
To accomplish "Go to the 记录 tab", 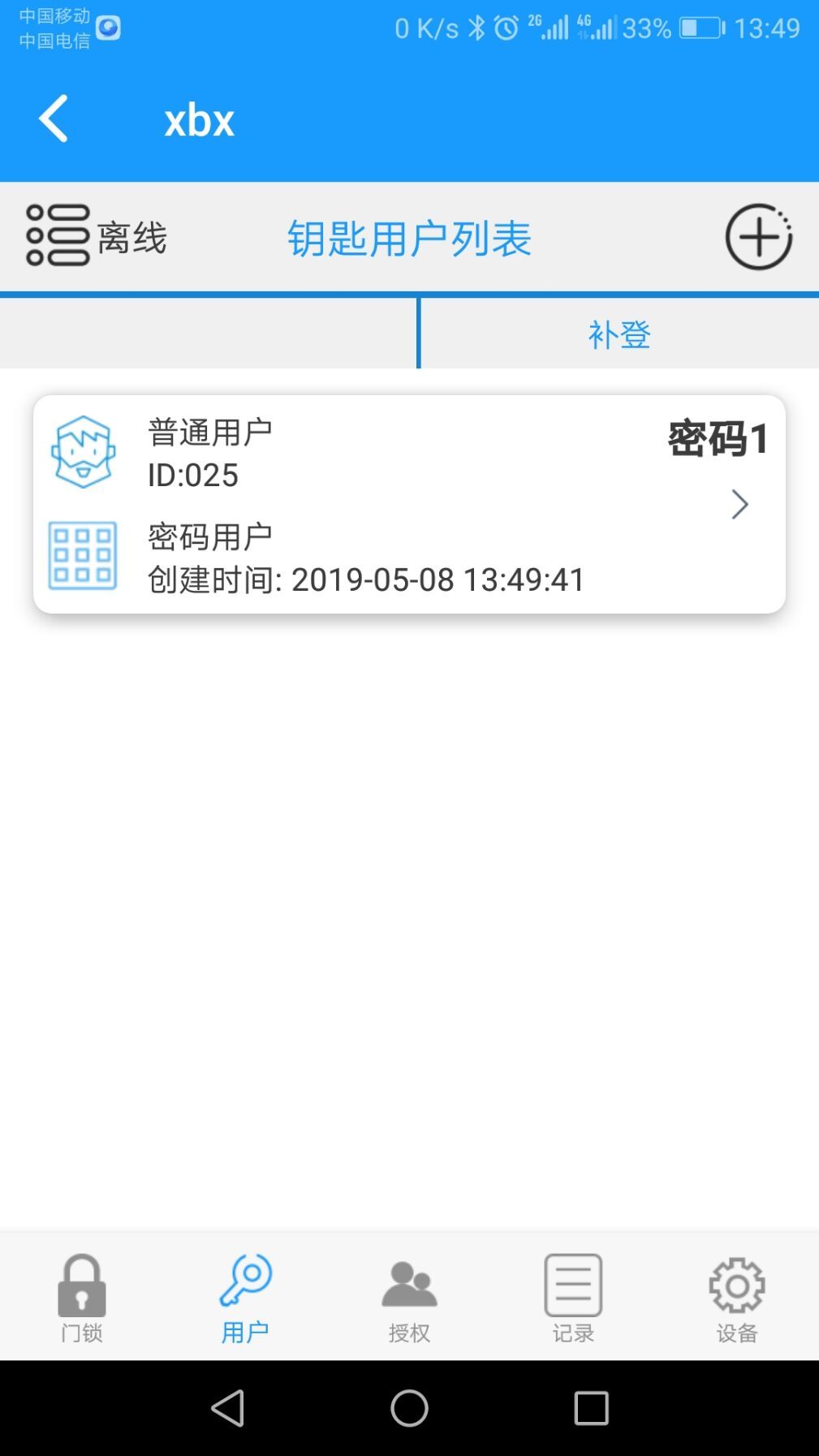I will pyautogui.click(x=573, y=1296).
